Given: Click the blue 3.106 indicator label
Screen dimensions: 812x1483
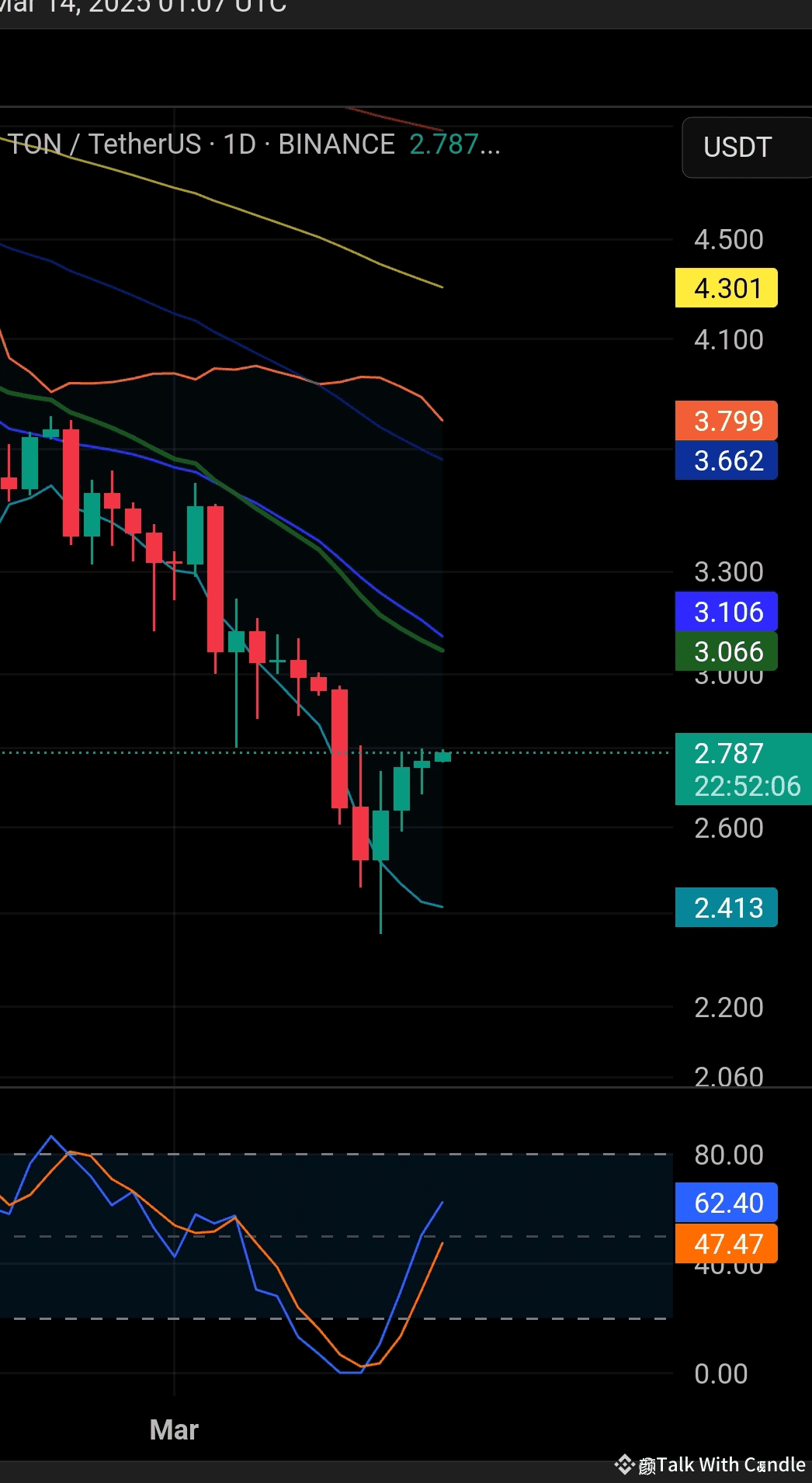Looking at the screenshot, I should 725,612.
